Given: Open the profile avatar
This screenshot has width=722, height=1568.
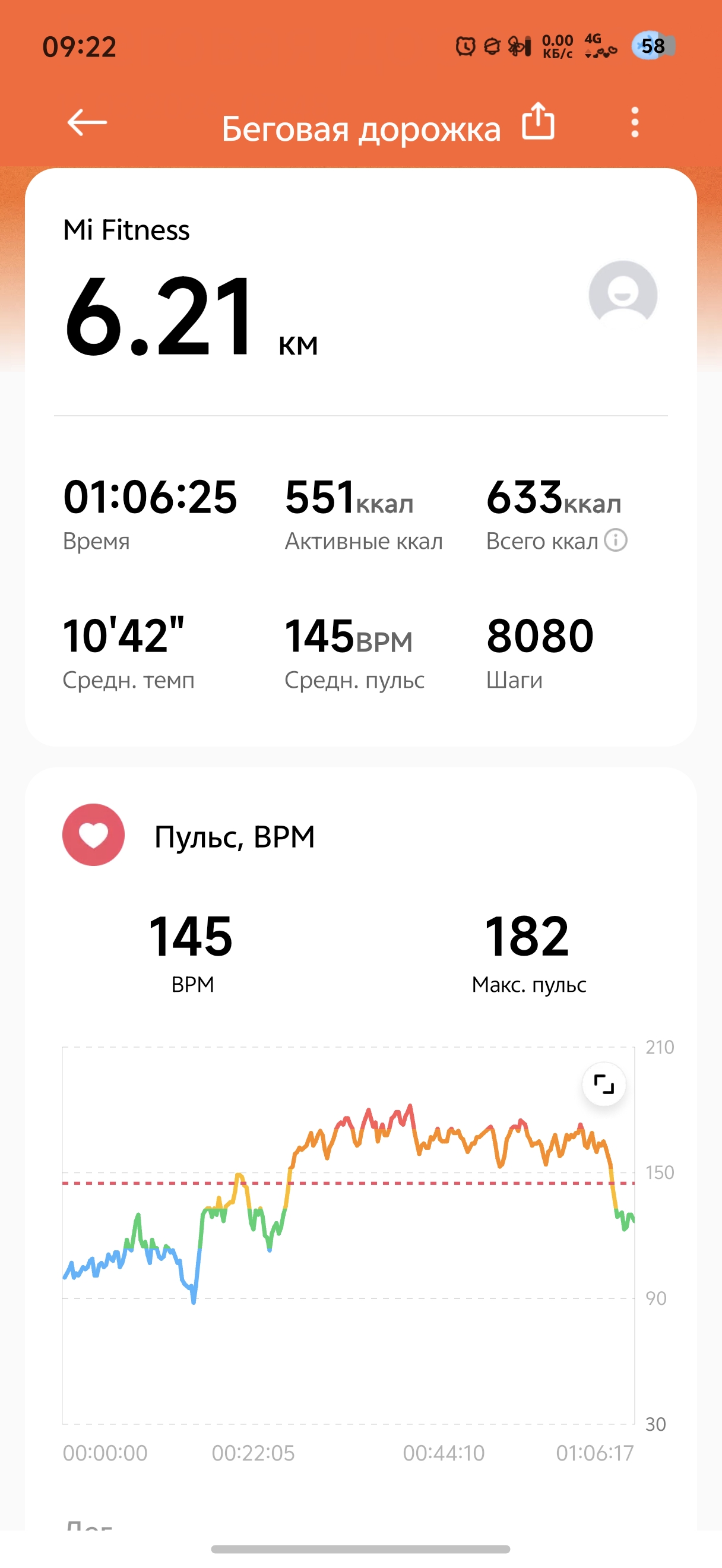Looking at the screenshot, I should click(623, 295).
